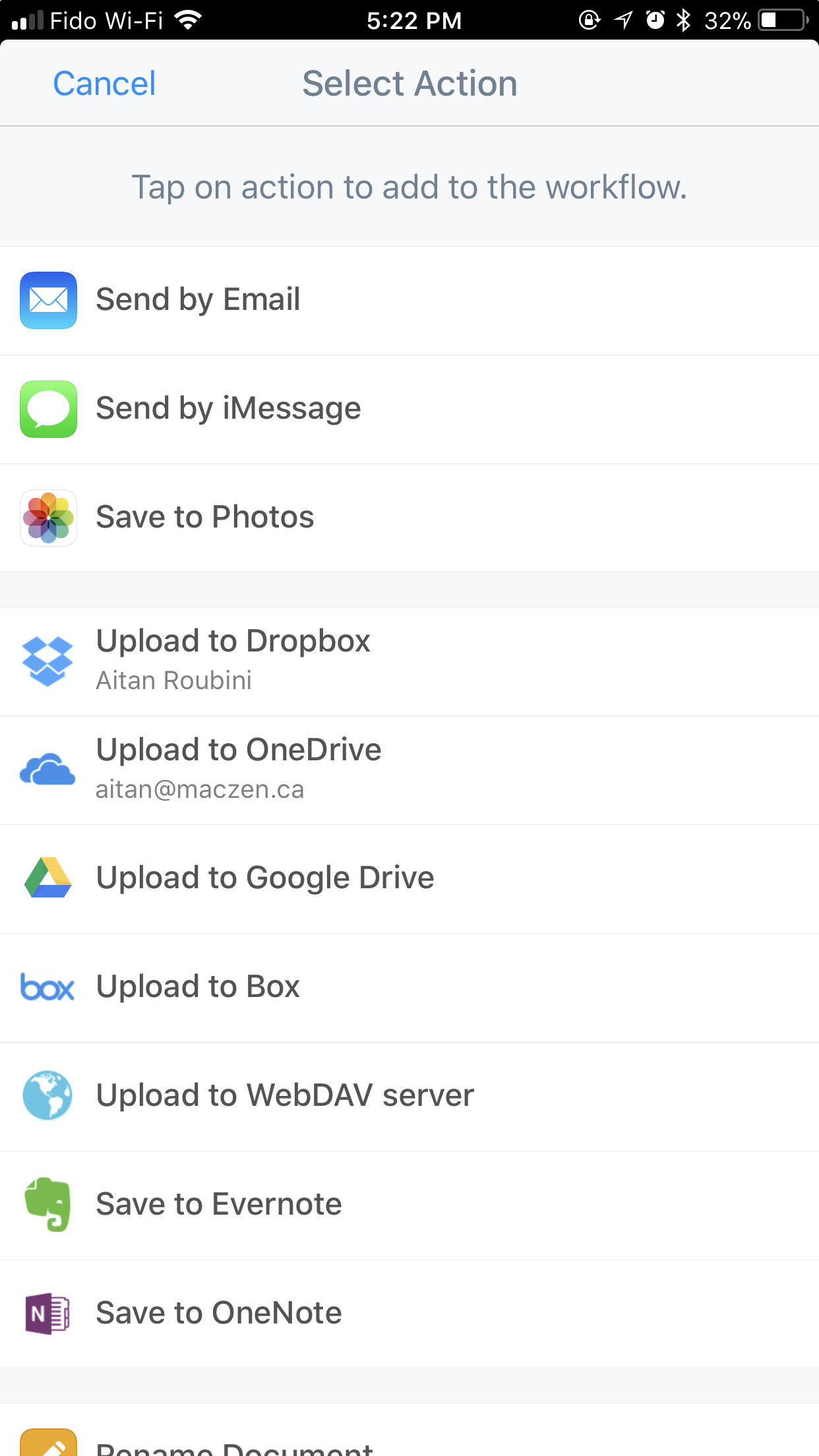Tap Upload to Box
The height and width of the screenshot is (1456, 819).
coord(409,988)
